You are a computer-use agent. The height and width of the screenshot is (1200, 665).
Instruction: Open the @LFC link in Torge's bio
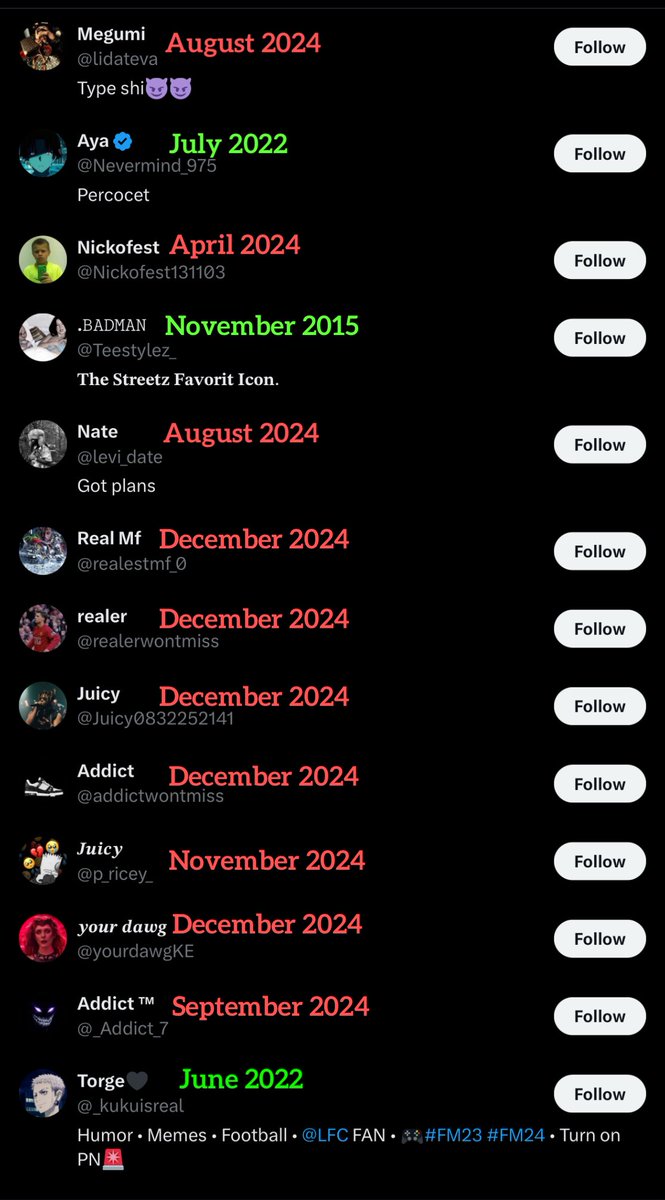(323, 1136)
